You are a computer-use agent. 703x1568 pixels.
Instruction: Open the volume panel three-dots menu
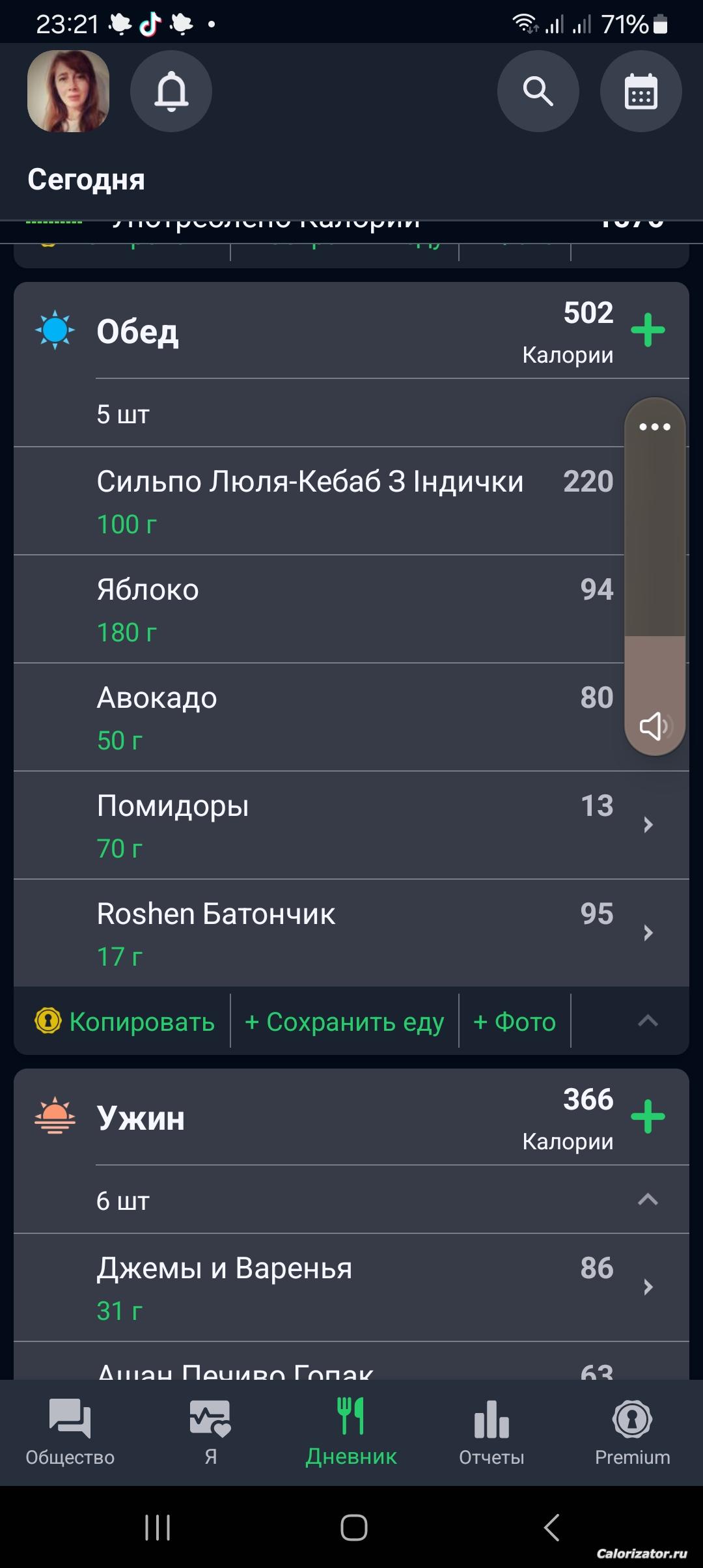click(x=654, y=427)
